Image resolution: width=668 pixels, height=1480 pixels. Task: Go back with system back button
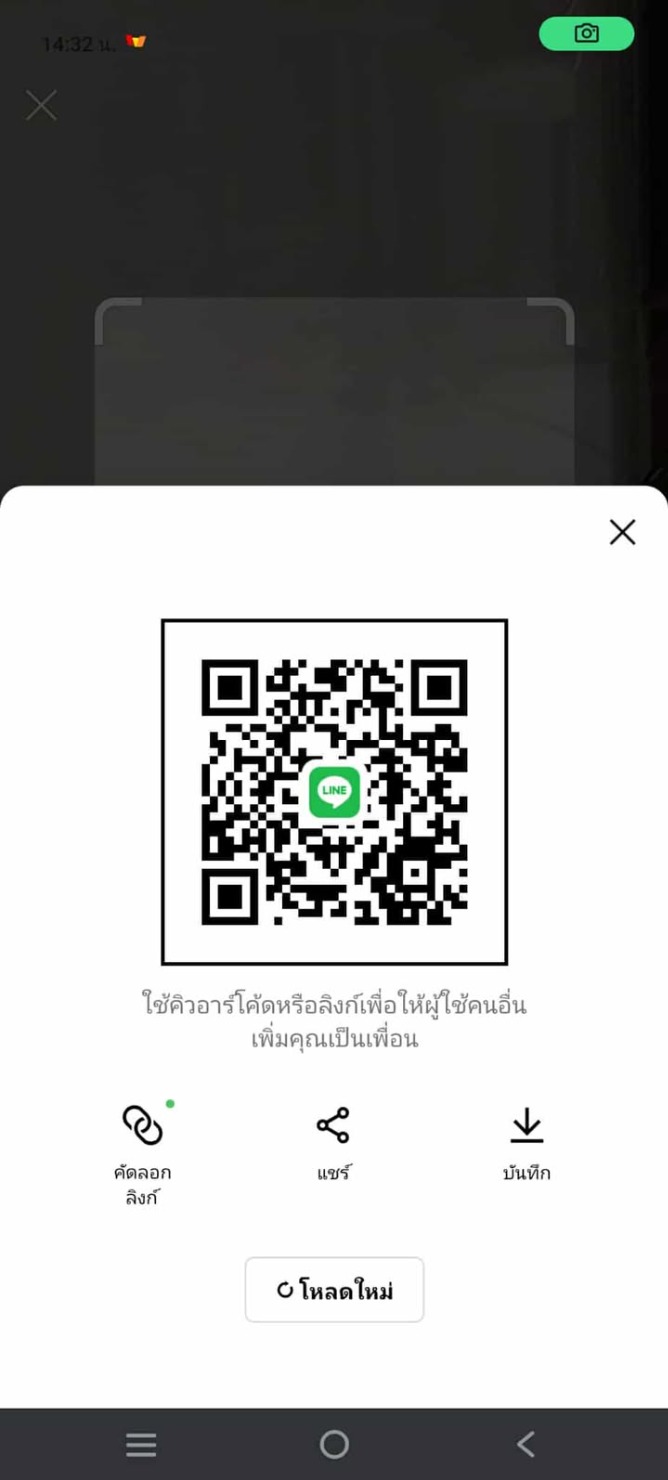pyautogui.click(x=526, y=1444)
